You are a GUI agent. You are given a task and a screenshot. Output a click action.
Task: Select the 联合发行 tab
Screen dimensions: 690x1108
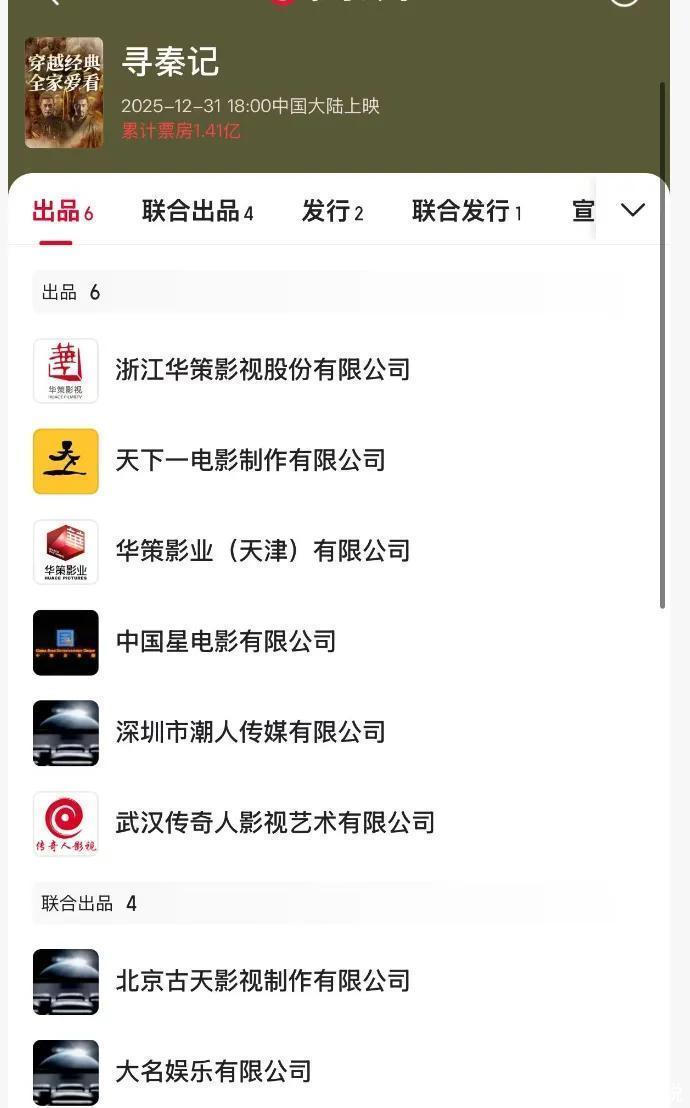[466, 211]
